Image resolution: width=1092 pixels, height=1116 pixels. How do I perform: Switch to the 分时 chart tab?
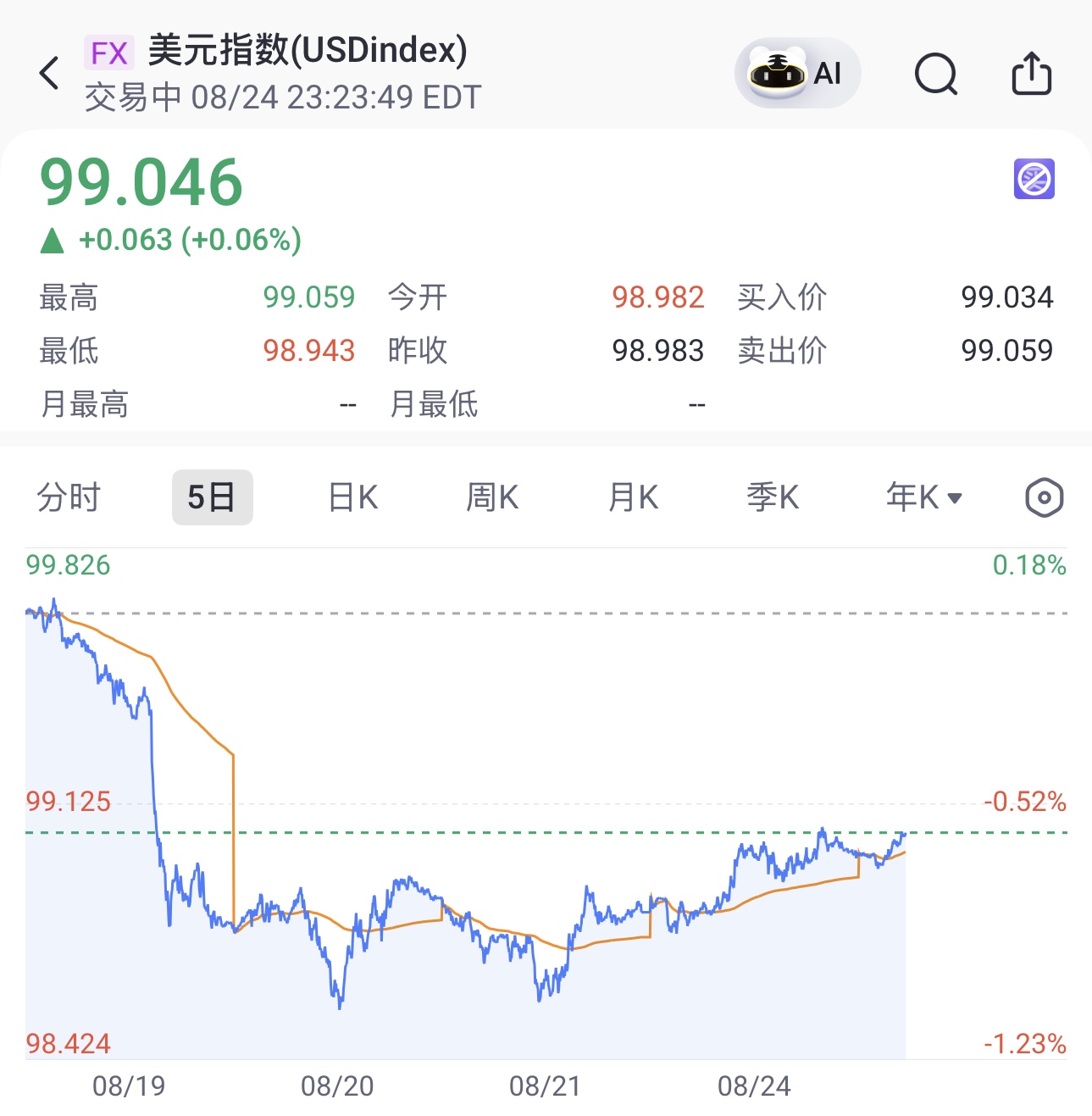point(69,497)
